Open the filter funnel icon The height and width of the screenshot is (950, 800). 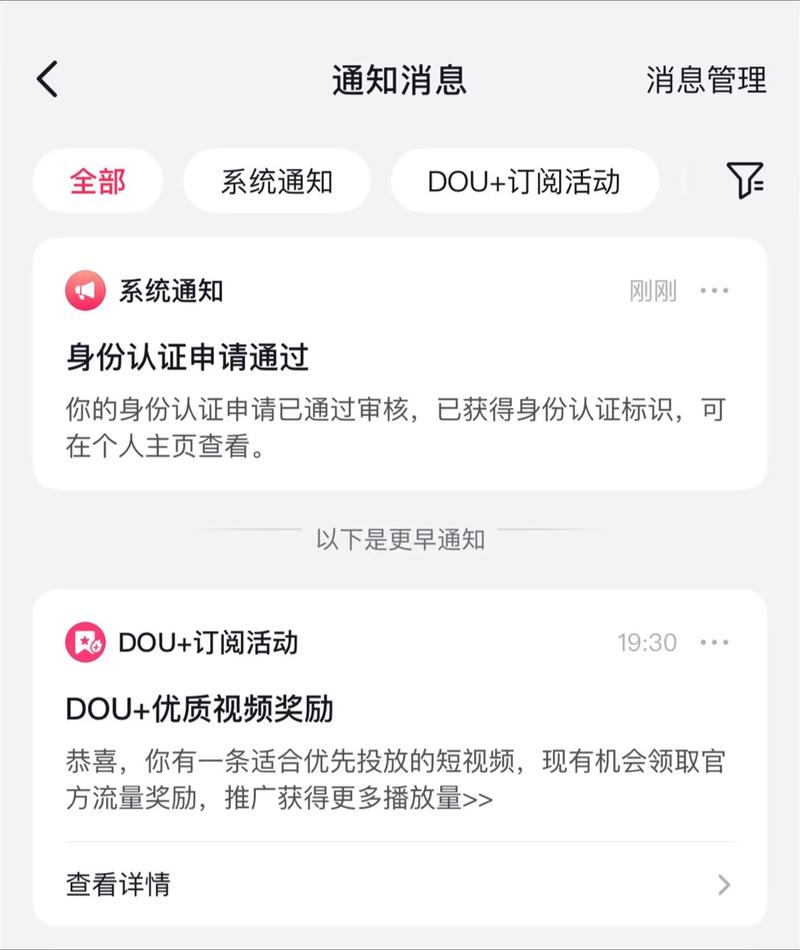(744, 181)
